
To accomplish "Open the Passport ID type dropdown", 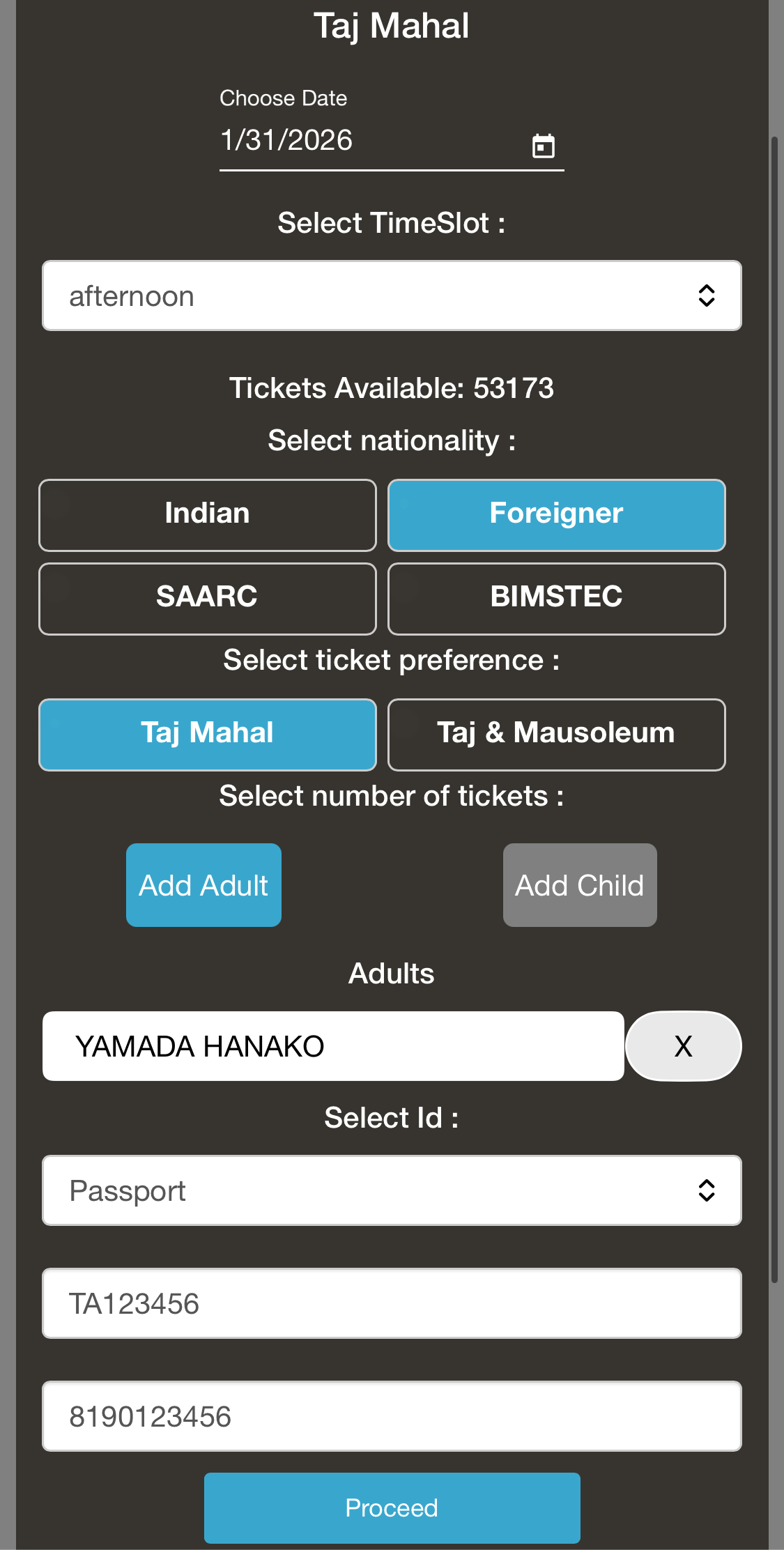I will point(392,1190).
